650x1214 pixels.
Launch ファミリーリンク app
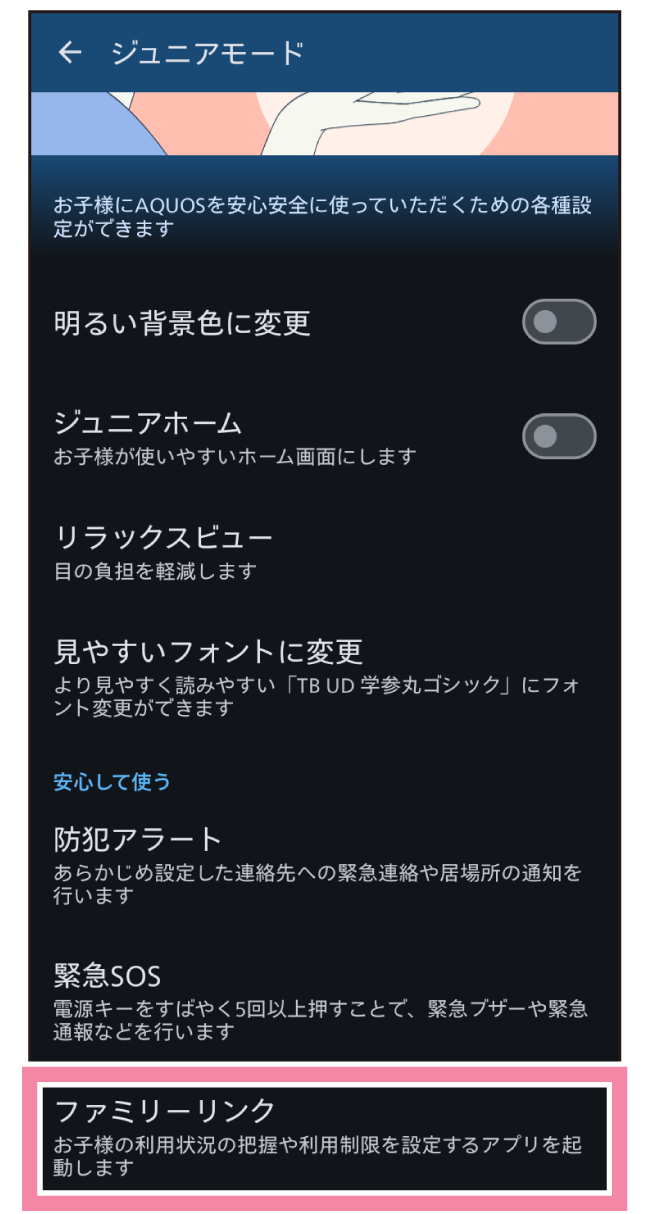[x=323, y=1138]
